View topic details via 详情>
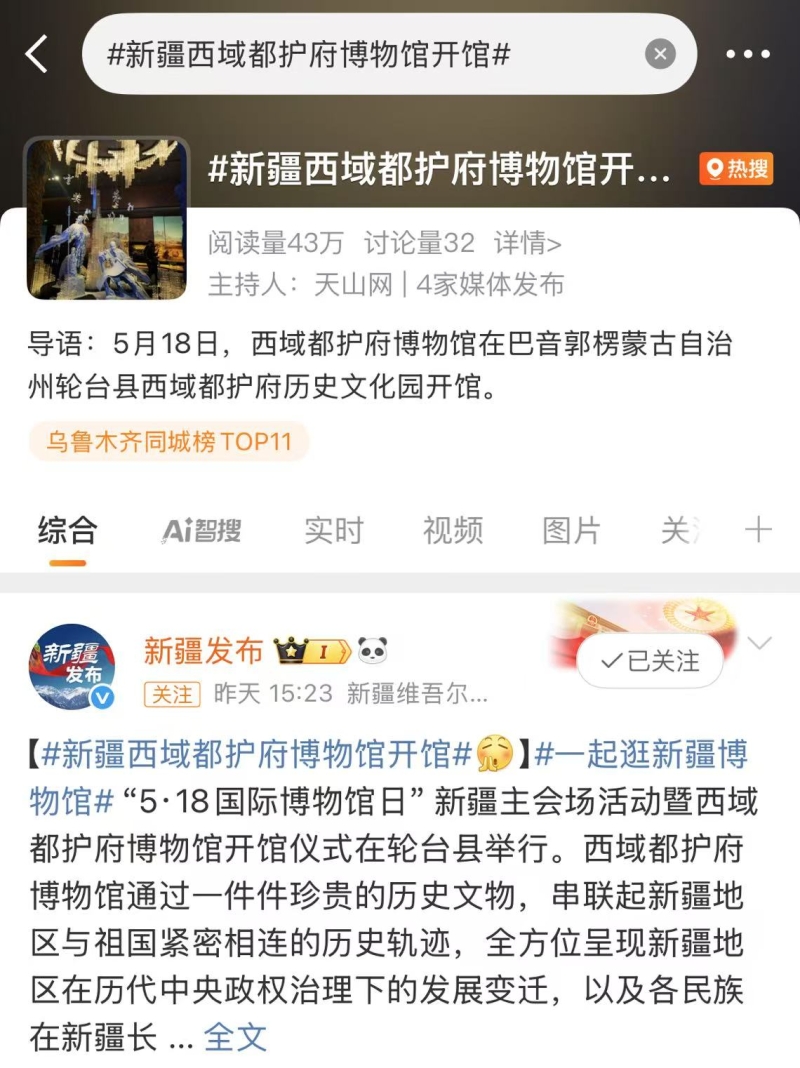800x1068 pixels. click(x=527, y=243)
